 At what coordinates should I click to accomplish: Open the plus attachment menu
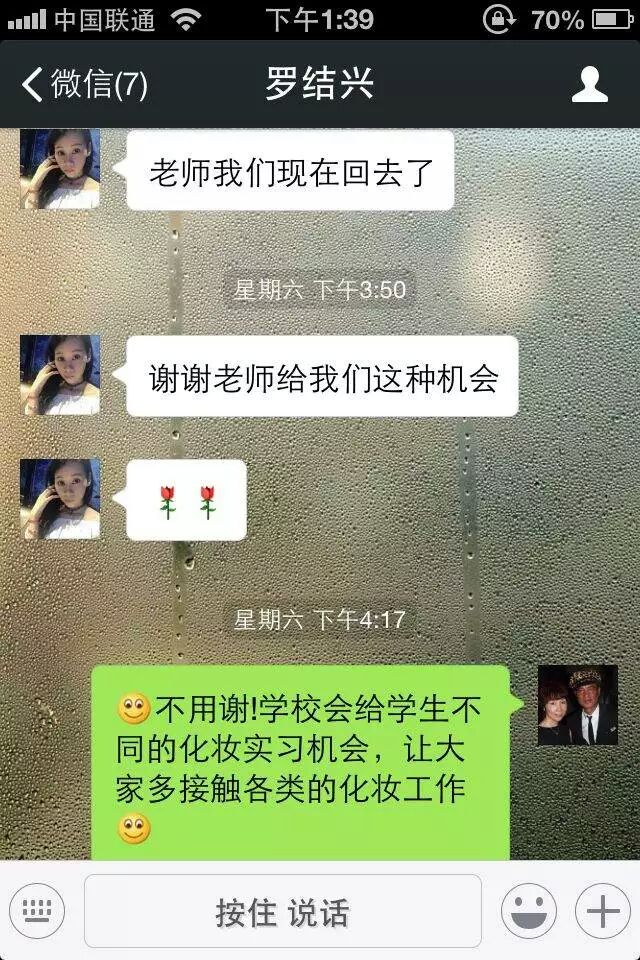602,910
